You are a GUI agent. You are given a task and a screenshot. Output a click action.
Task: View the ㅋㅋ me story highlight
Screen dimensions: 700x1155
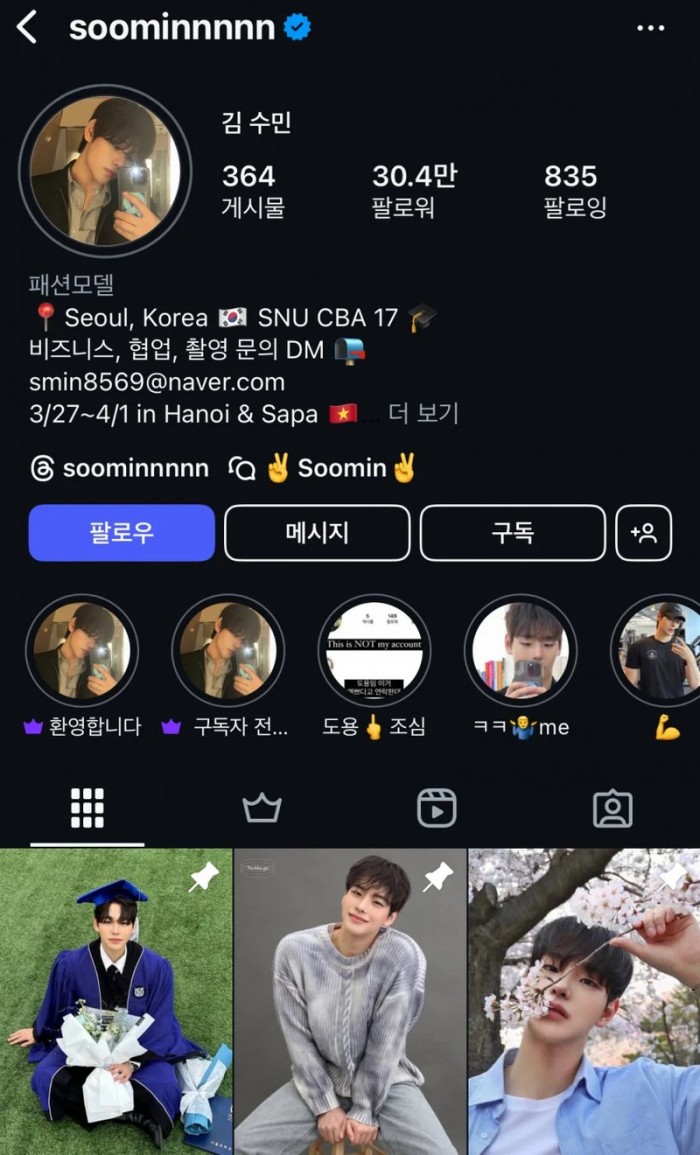coord(520,651)
